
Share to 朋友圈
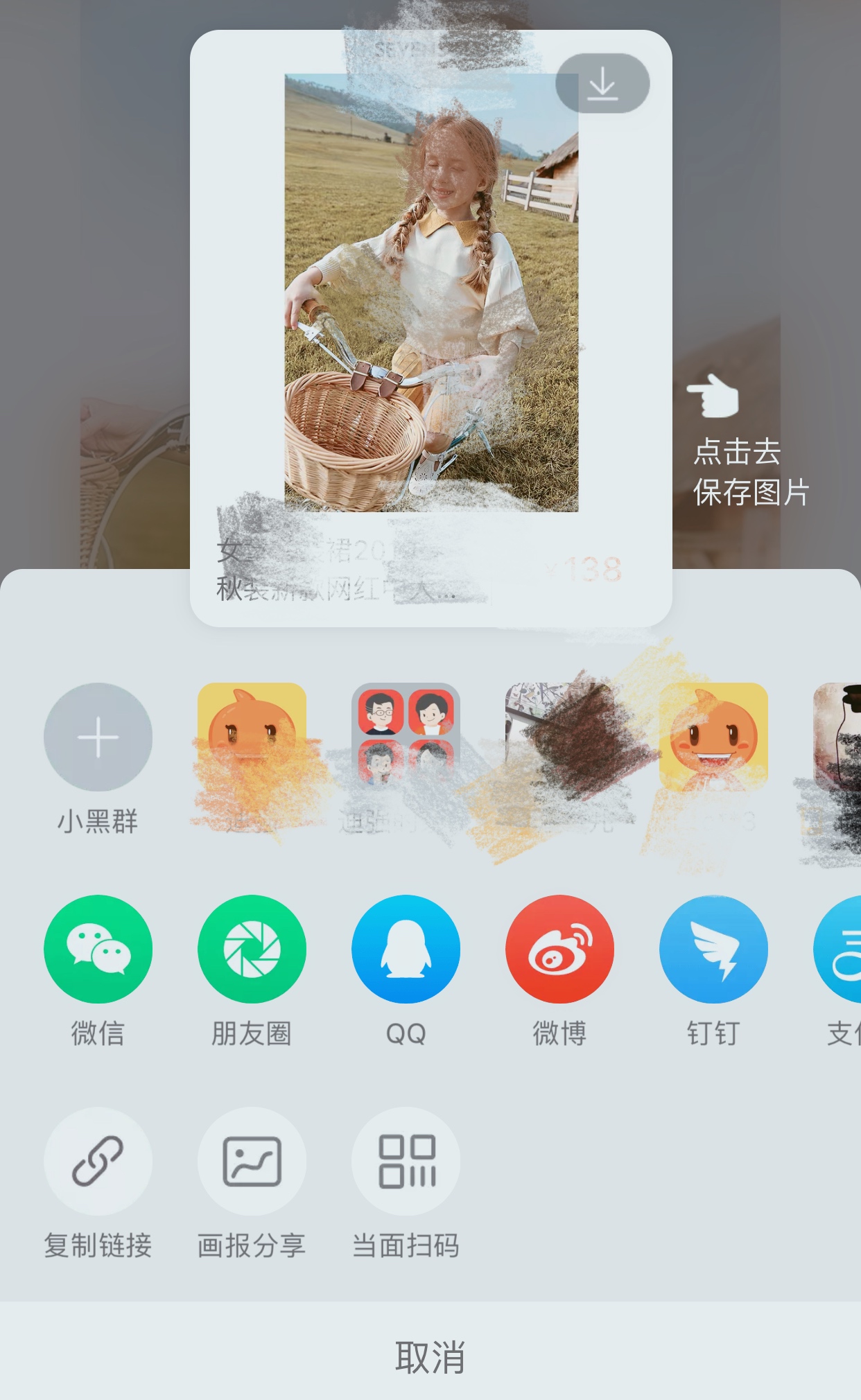point(252,949)
